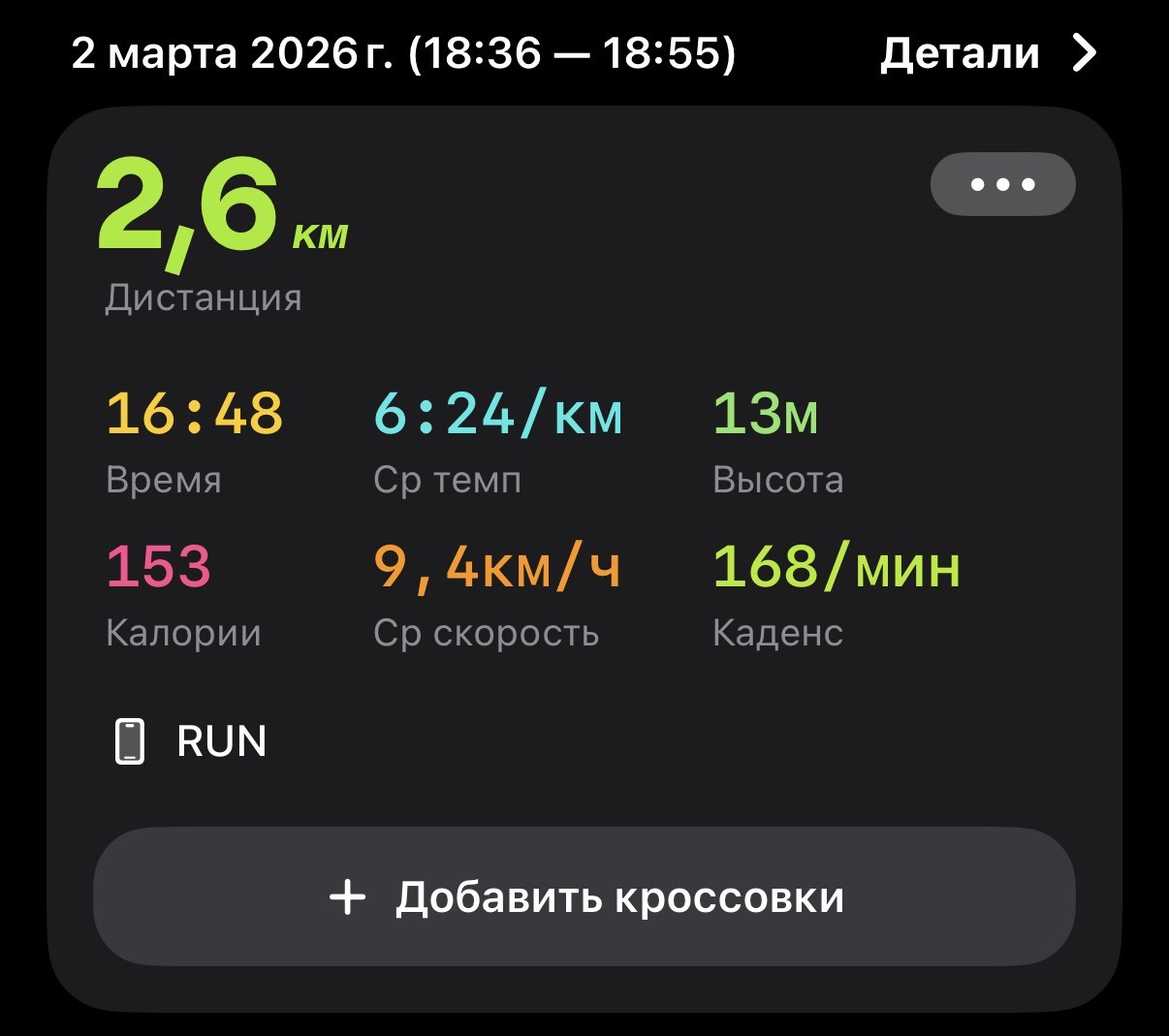Tap the Добавить кроссовки button
Screen dimensions: 1169x1036
click(584, 896)
